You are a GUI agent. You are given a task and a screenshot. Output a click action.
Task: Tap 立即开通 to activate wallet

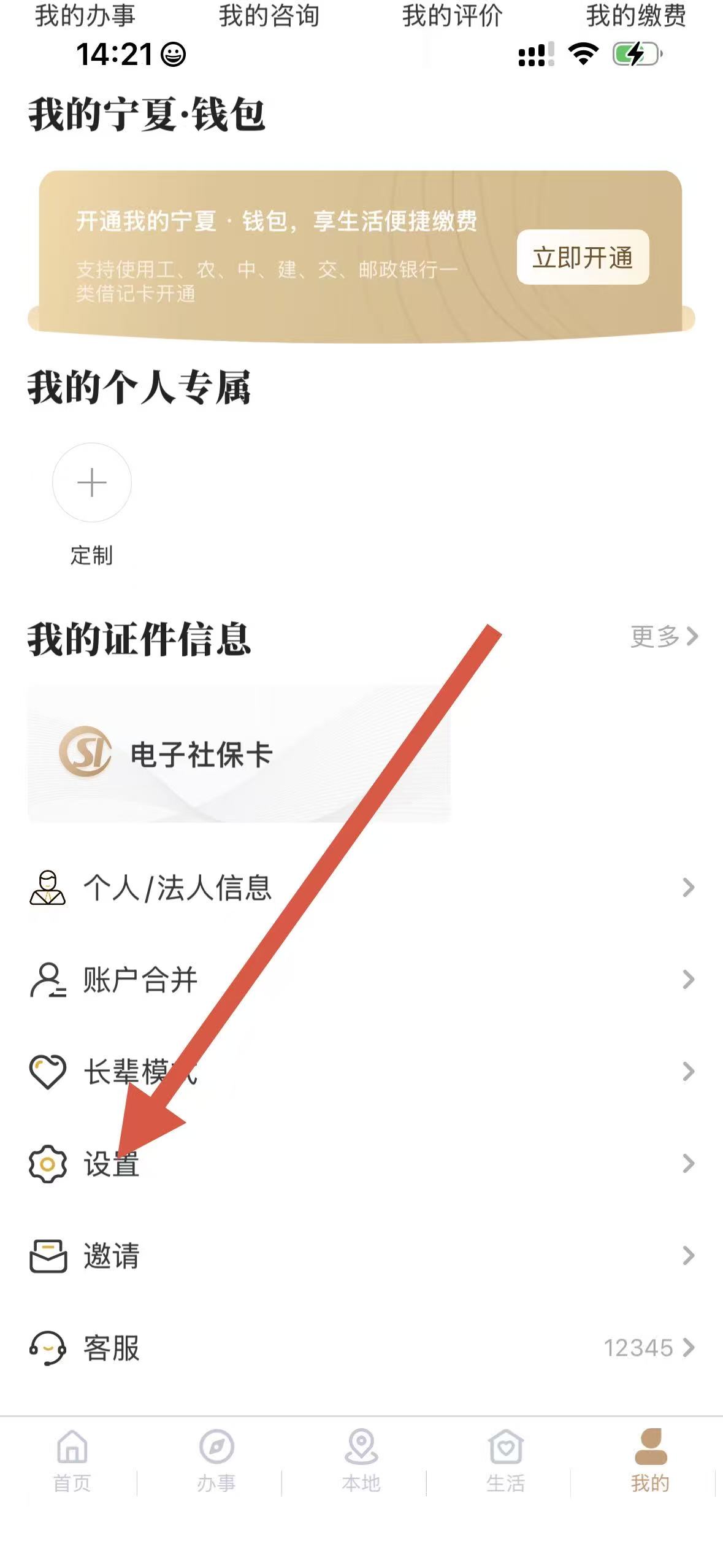tap(582, 257)
